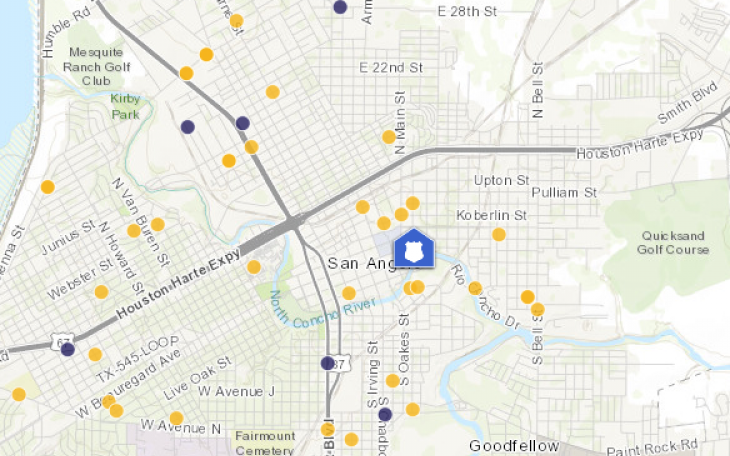Image resolution: width=730 pixels, height=456 pixels.
Task: Tap the blue police shield marker
Action: tap(414, 249)
